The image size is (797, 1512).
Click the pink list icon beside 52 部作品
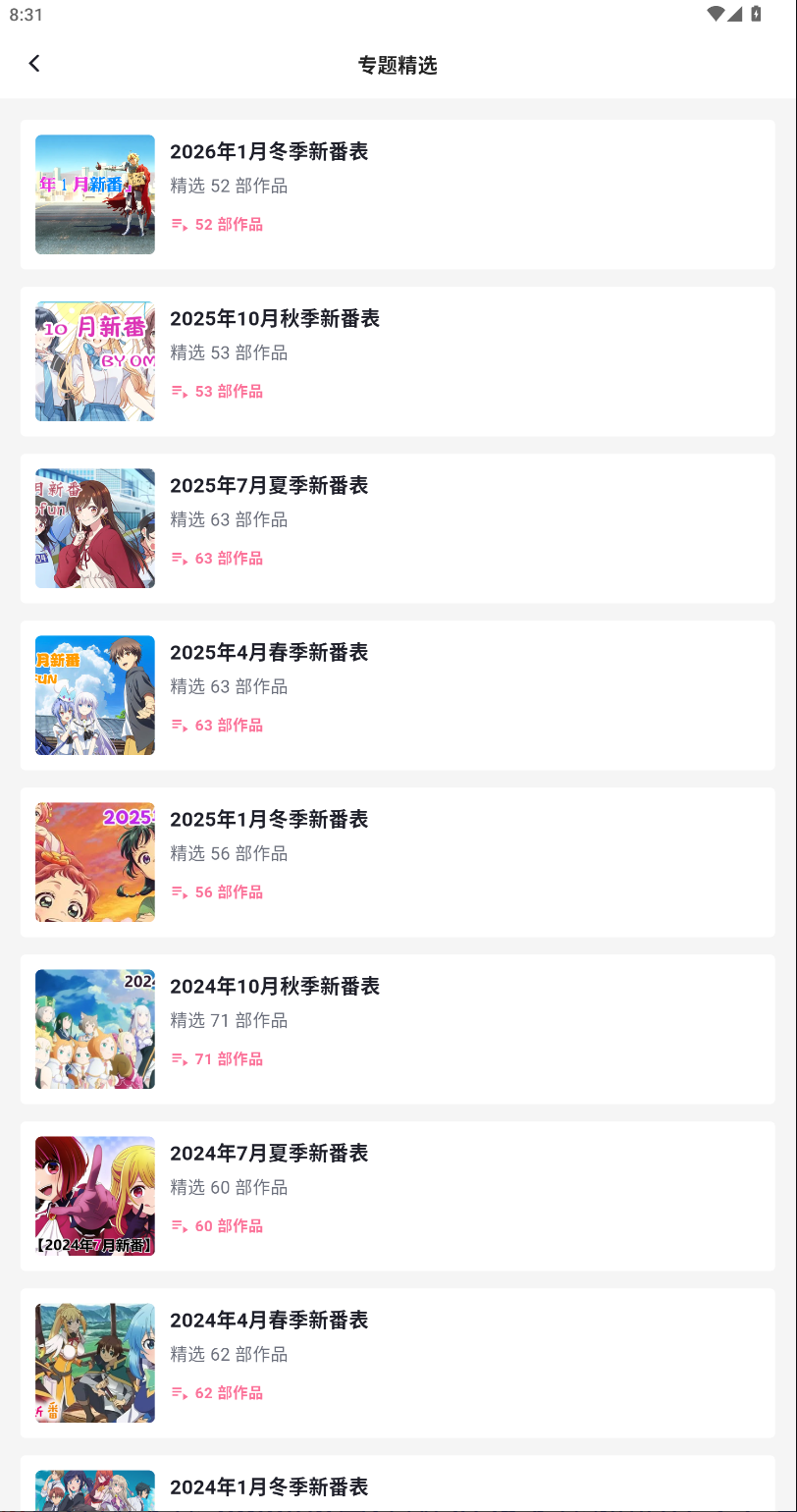(179, 224)
